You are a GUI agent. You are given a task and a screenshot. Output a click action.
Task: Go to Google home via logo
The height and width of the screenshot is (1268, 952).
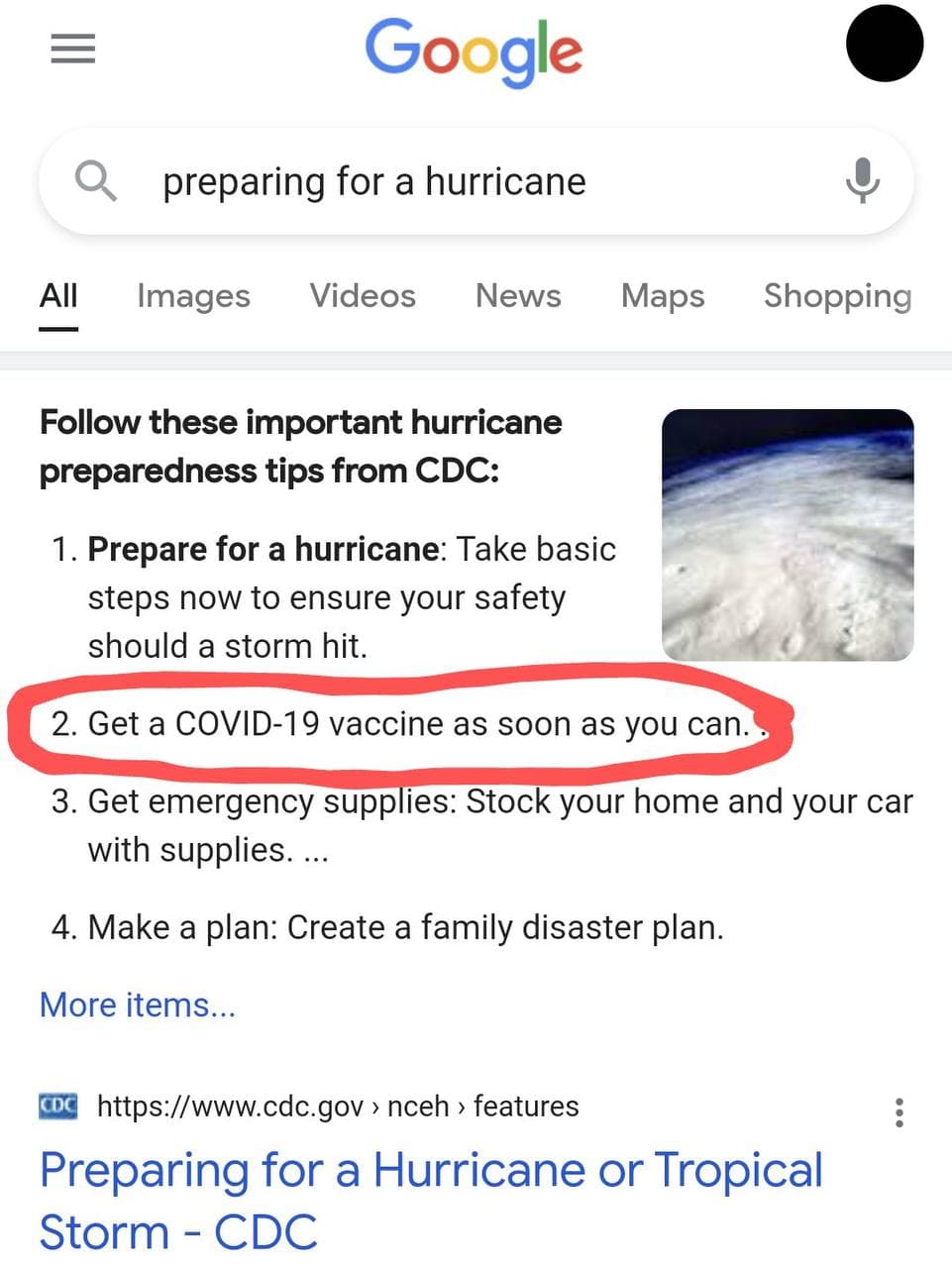coord(474,50)
